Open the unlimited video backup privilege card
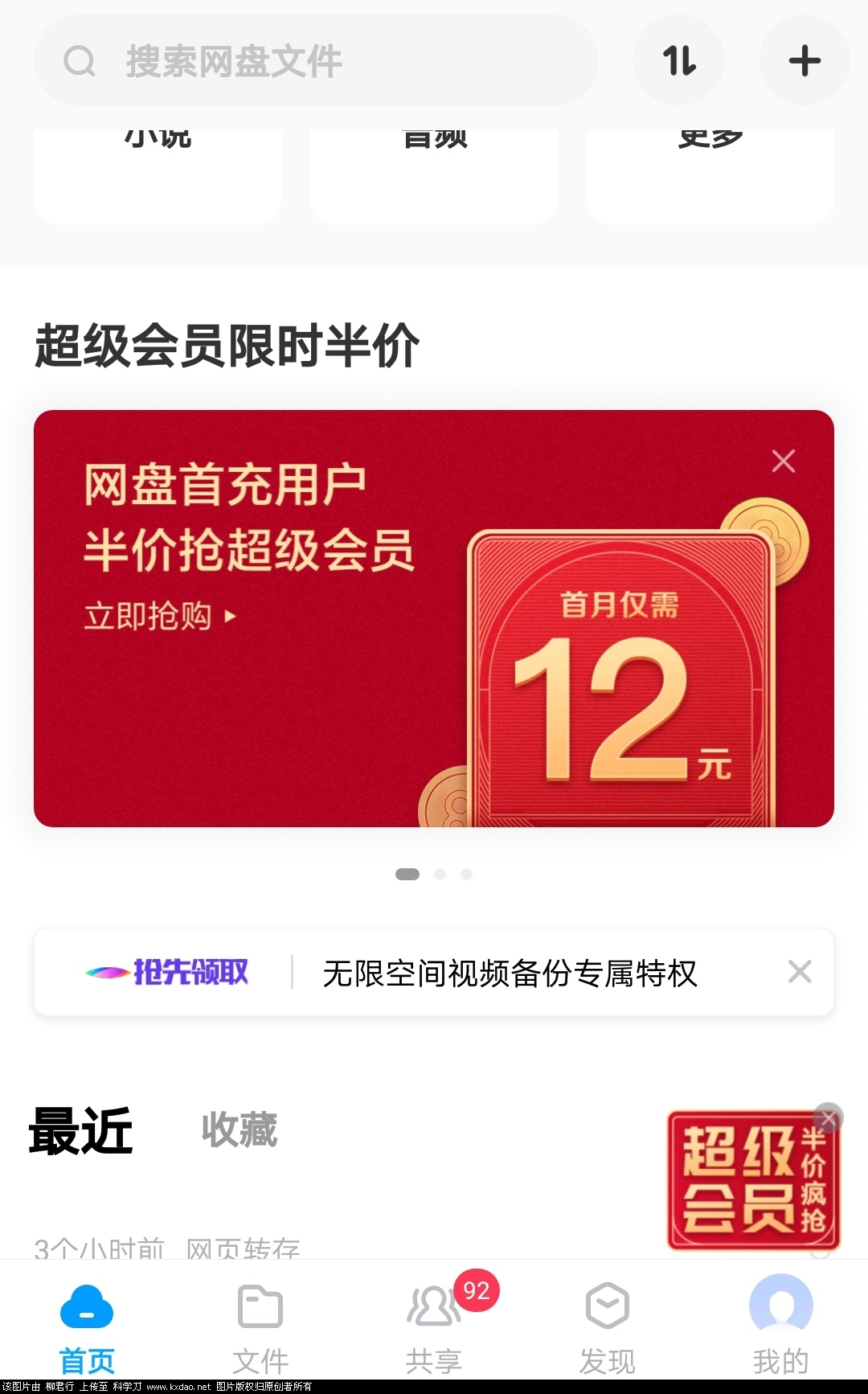Image resolution: width=868 pixels, height=1394 pixels. (510, 973)
